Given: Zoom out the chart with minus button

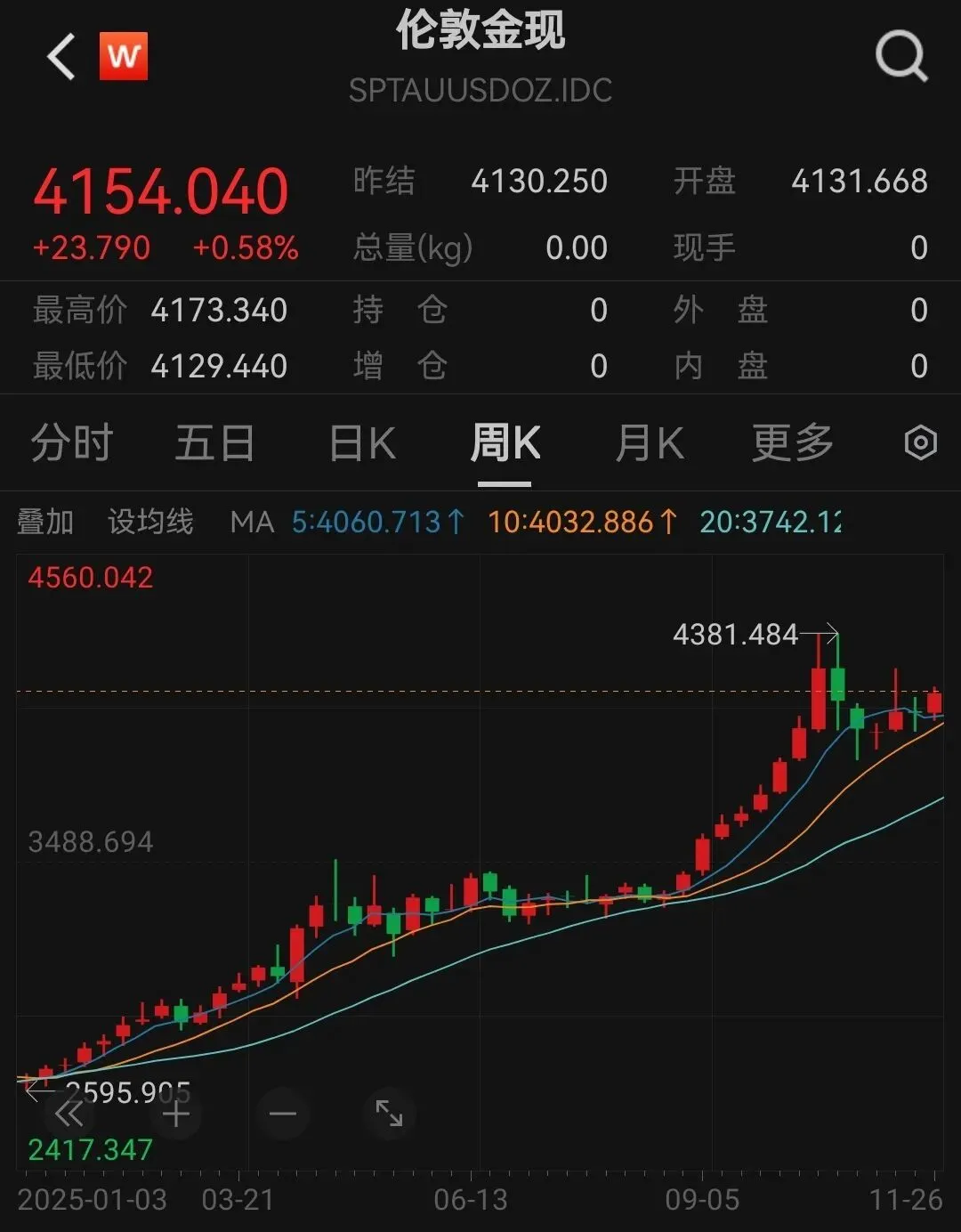Looking at the screenshot, I should (x=283, y=1114).
